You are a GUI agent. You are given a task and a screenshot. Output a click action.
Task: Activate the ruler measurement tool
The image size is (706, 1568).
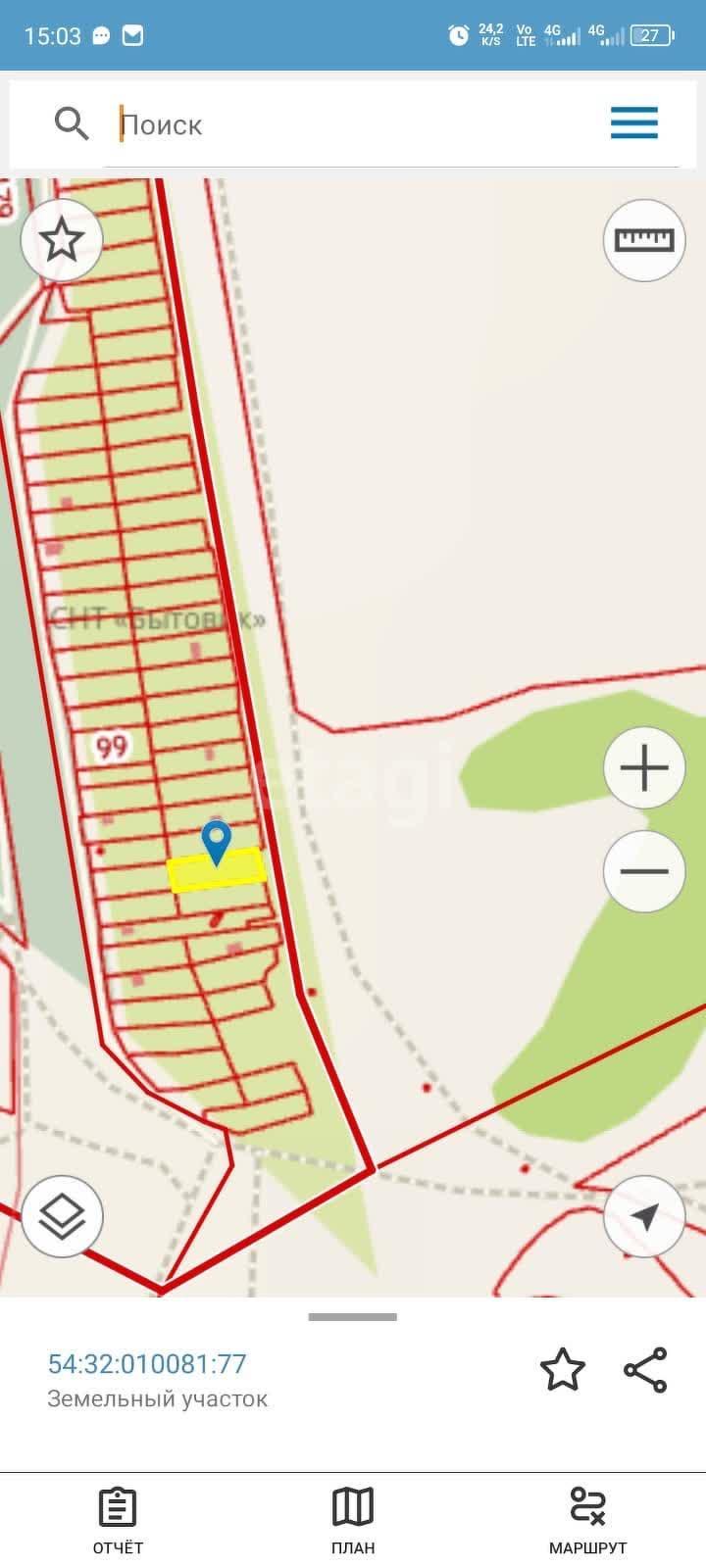(643, 240)
